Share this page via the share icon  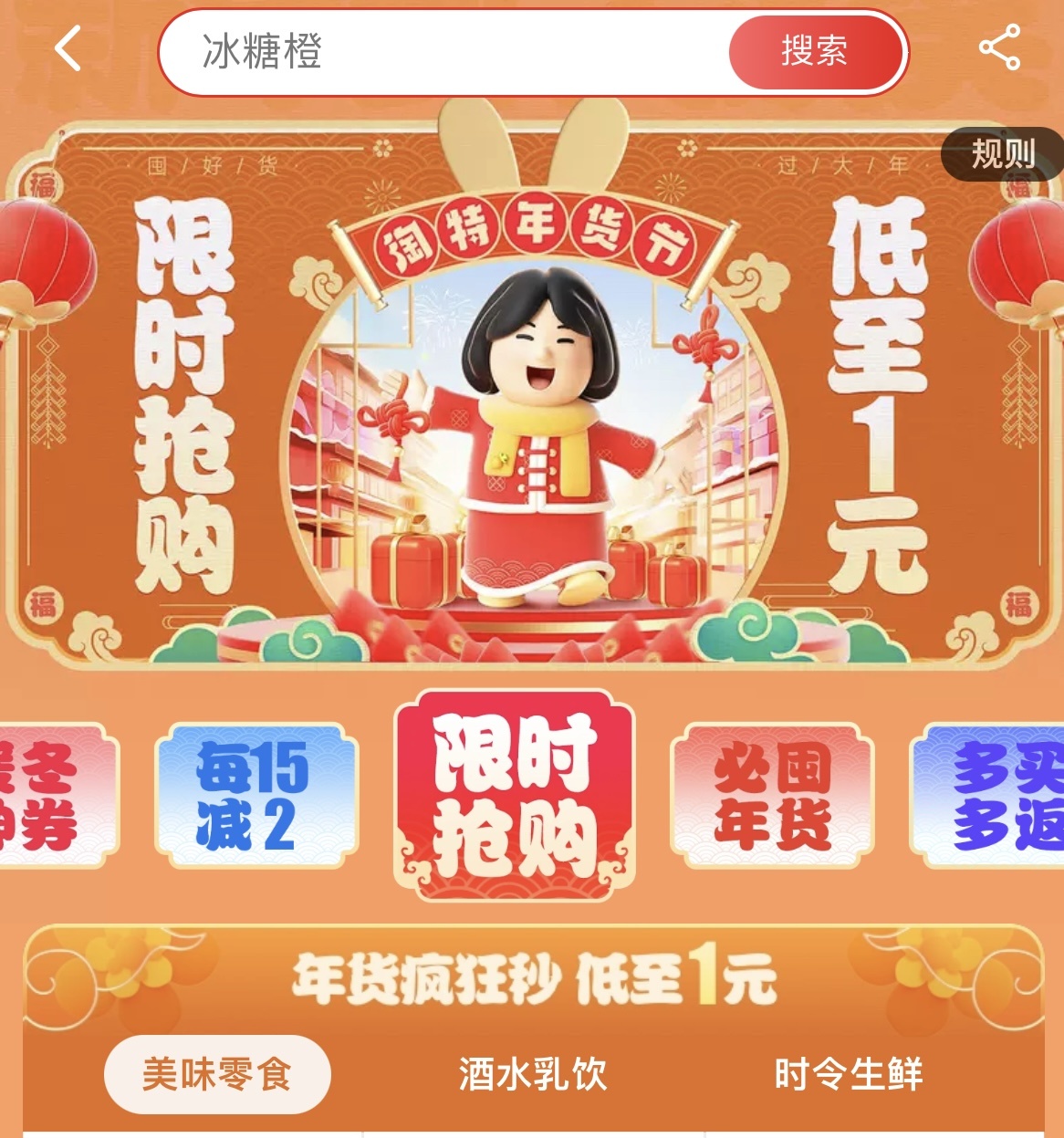(999, 49)
